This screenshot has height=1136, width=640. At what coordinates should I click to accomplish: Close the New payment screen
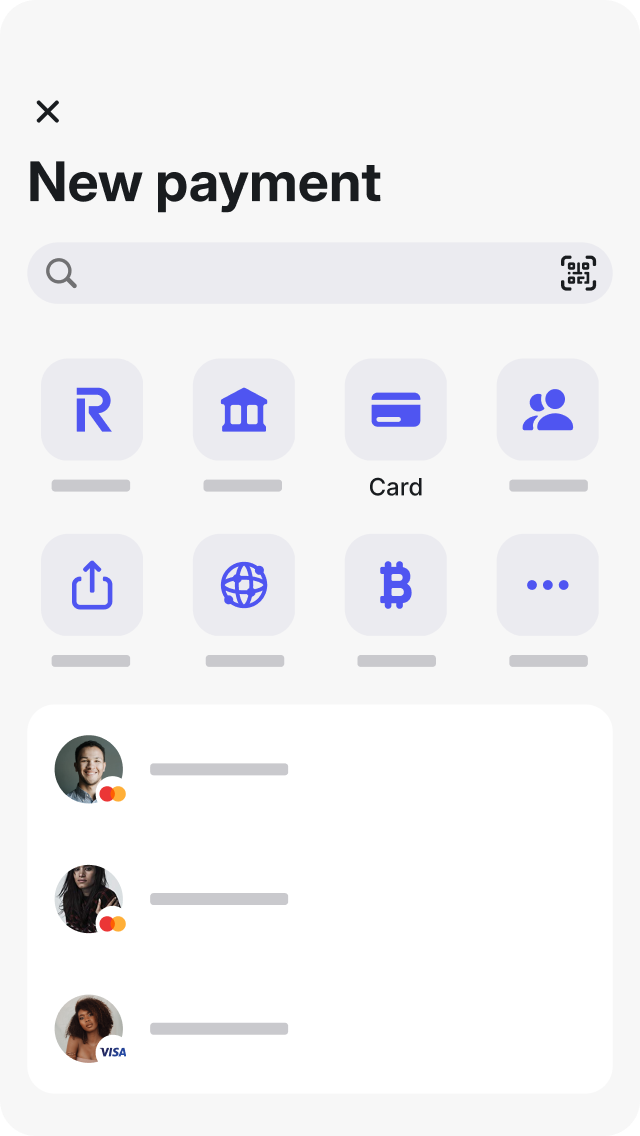48,111
